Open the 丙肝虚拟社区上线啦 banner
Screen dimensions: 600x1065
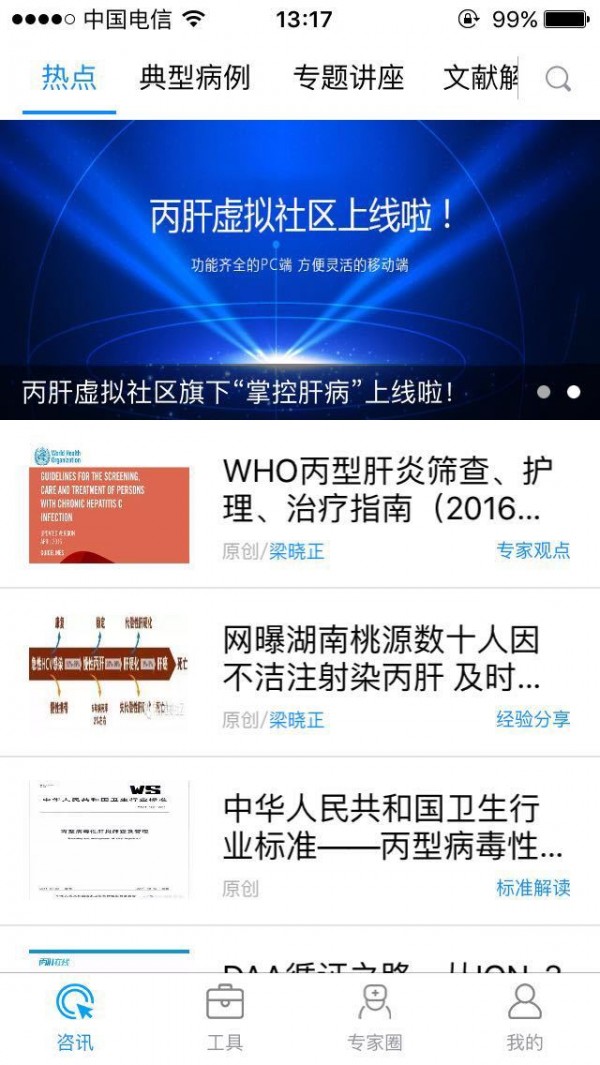[300, 268]
